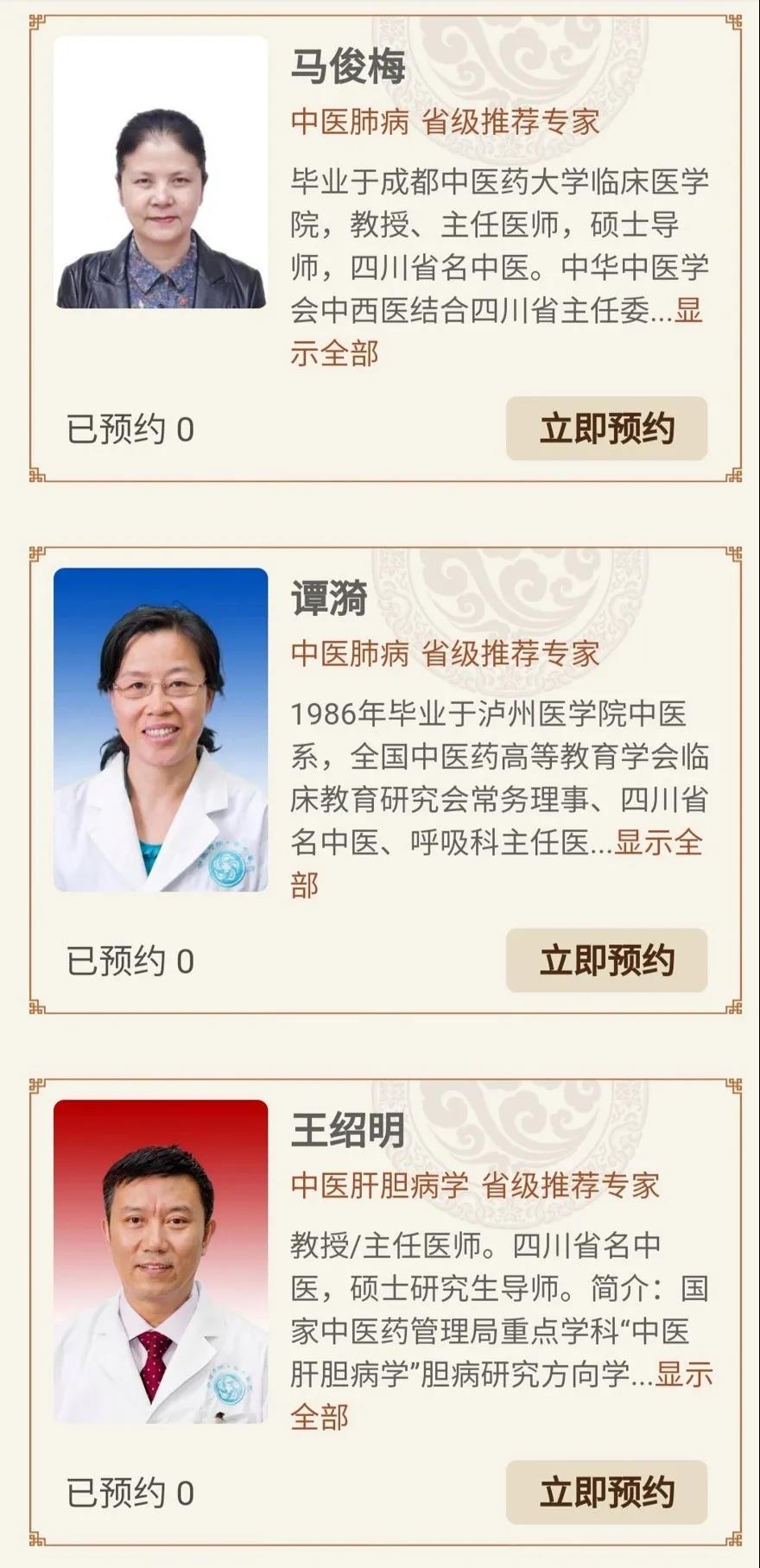Viewport: 760px width, 1568px height.
Task: Reserve a visit with 王绍明
Action: click(606, 1493)
